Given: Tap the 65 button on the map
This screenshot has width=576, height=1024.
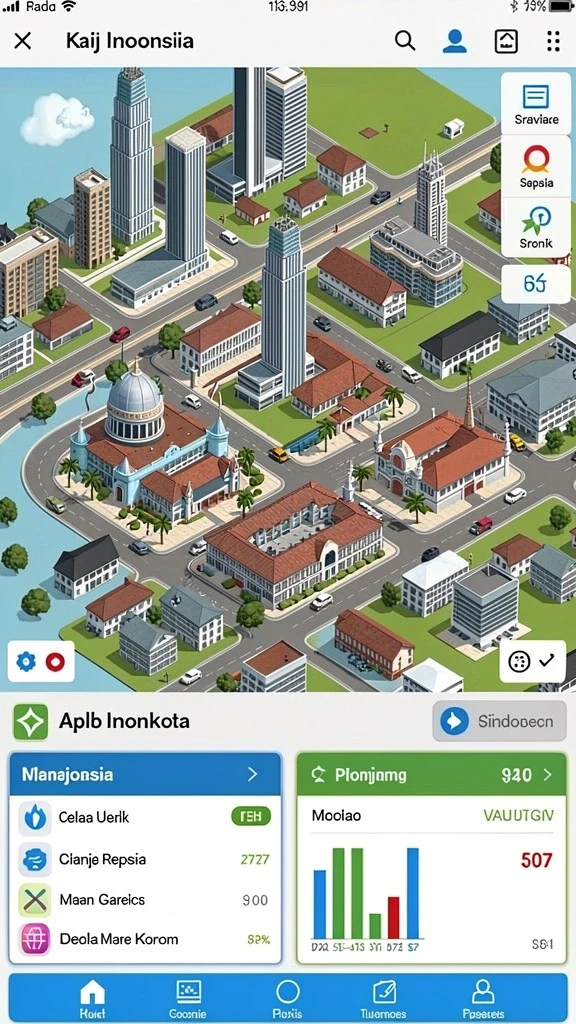Looking at the screenshot, I should pyautogui.click(x=536, y=283).
